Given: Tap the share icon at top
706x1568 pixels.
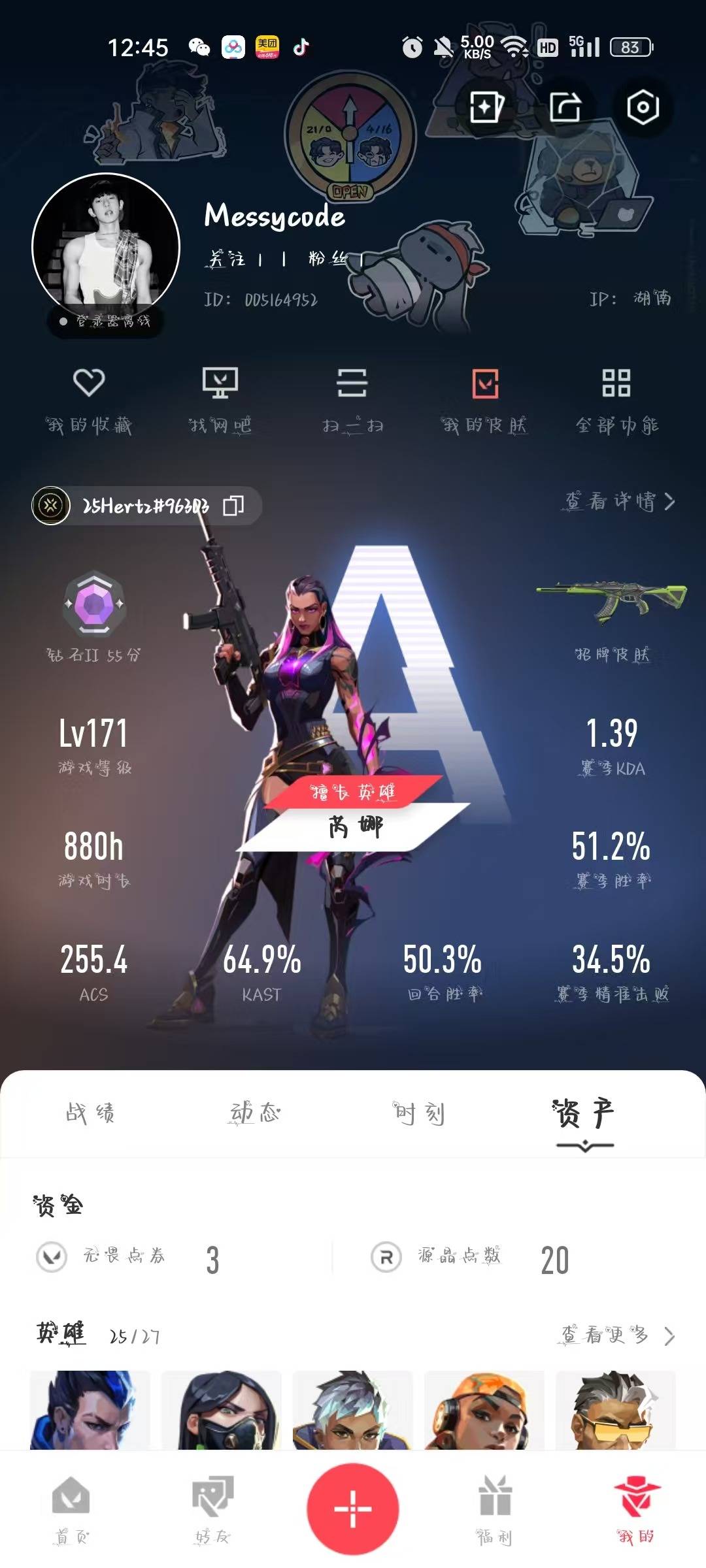Looking at the screenshot, I should [565, 108].
